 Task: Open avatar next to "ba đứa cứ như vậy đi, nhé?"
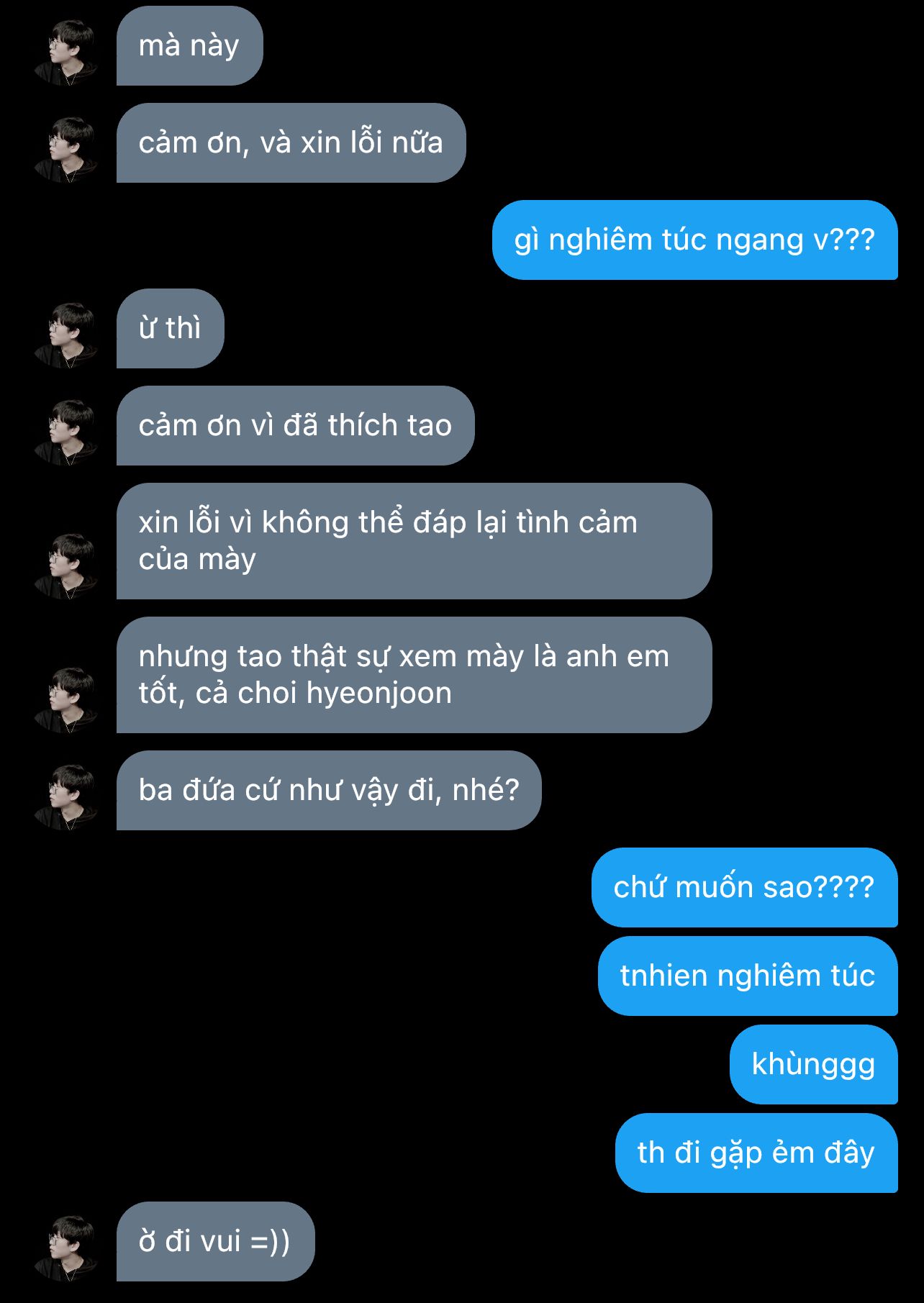tap(66, 797)
